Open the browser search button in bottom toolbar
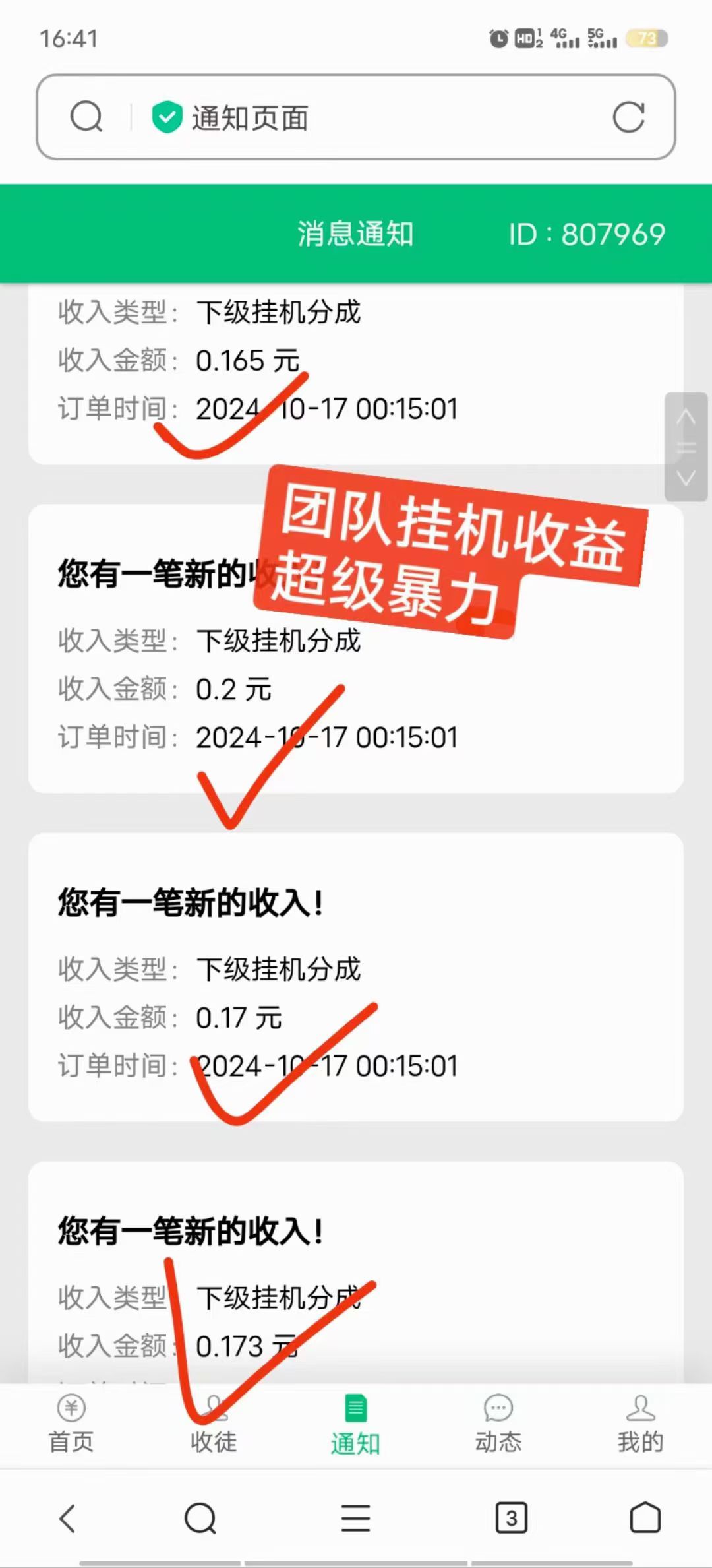 200,1519
